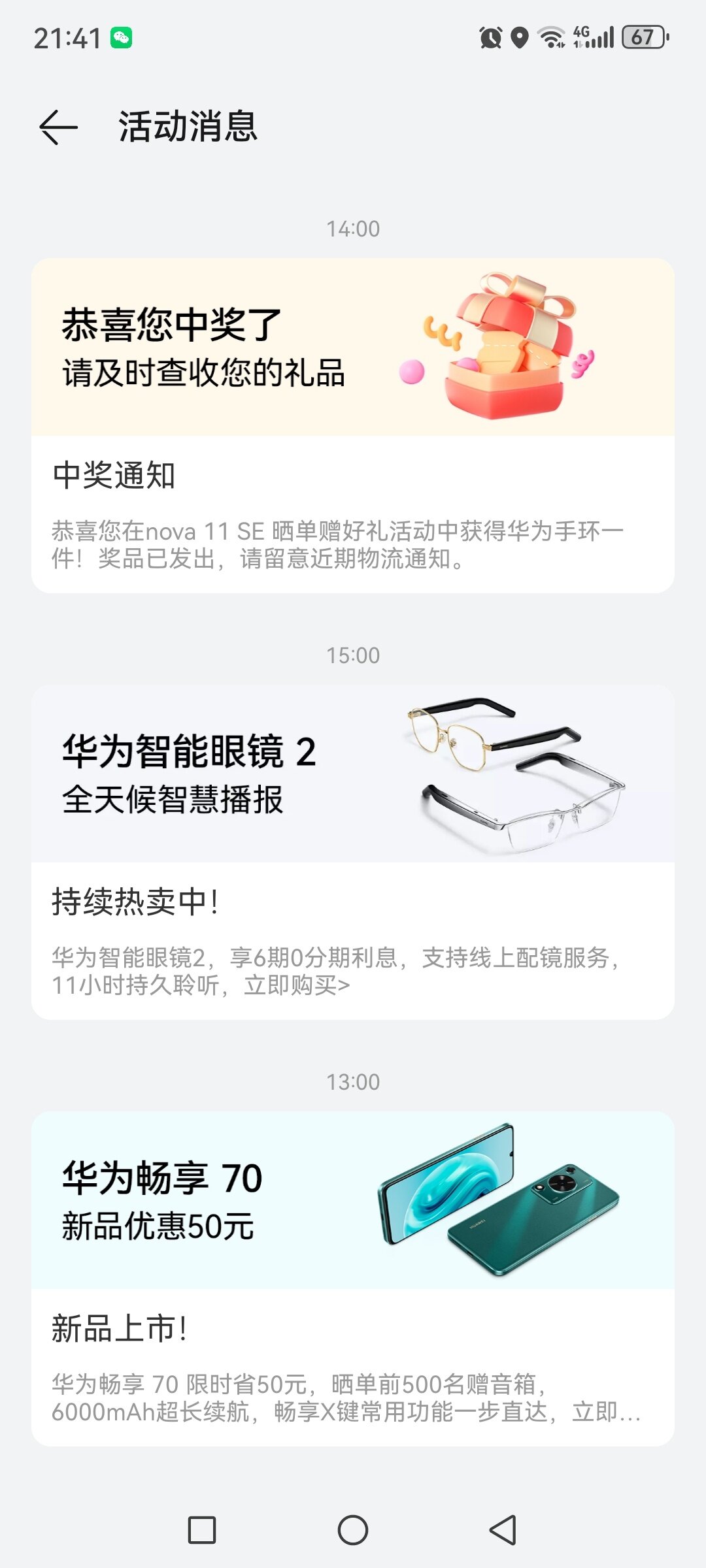Tap the system home button
The width and height of the screenshot is (706, 1568).
point(353,1530)
